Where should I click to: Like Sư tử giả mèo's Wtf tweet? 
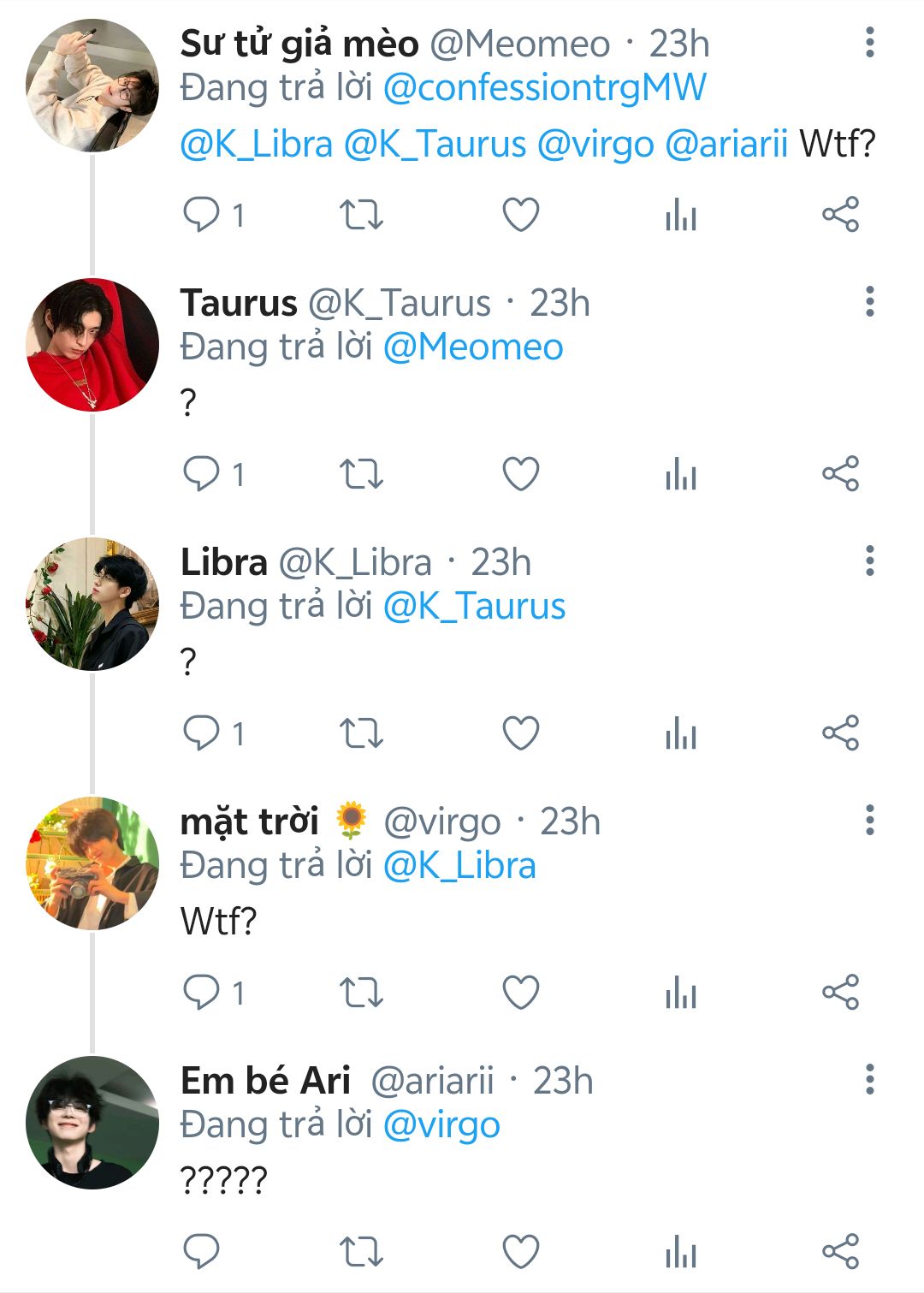520,215
